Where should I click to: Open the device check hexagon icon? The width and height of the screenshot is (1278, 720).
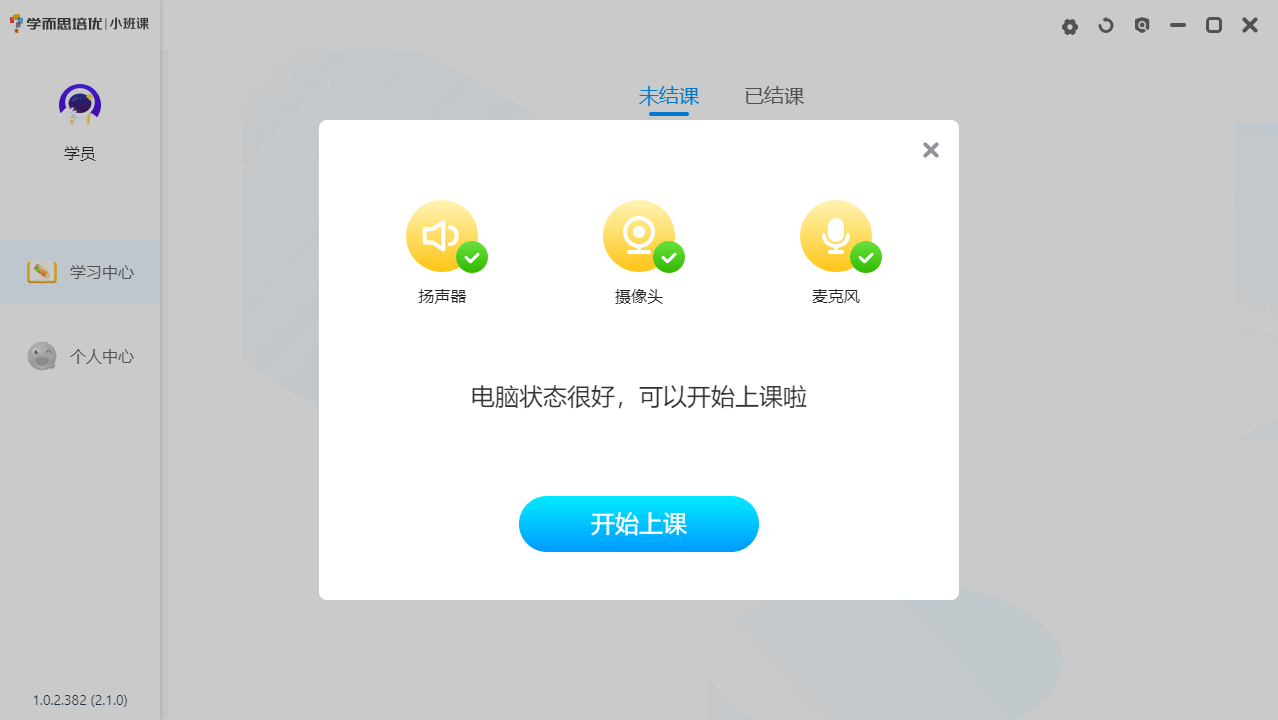(x=1142, y=26)
